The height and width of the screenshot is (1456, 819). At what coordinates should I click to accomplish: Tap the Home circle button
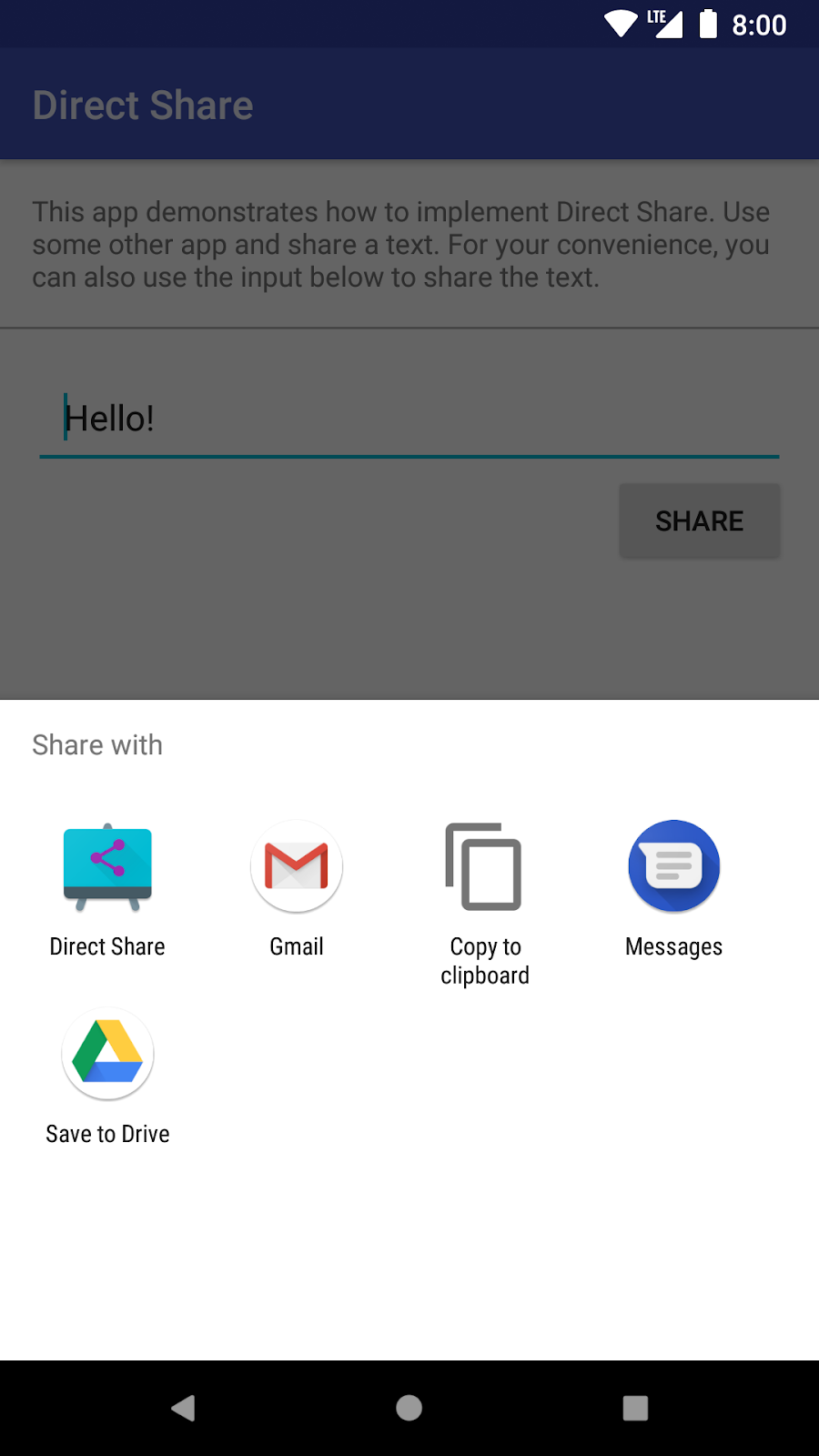(x=409, y=1407)
